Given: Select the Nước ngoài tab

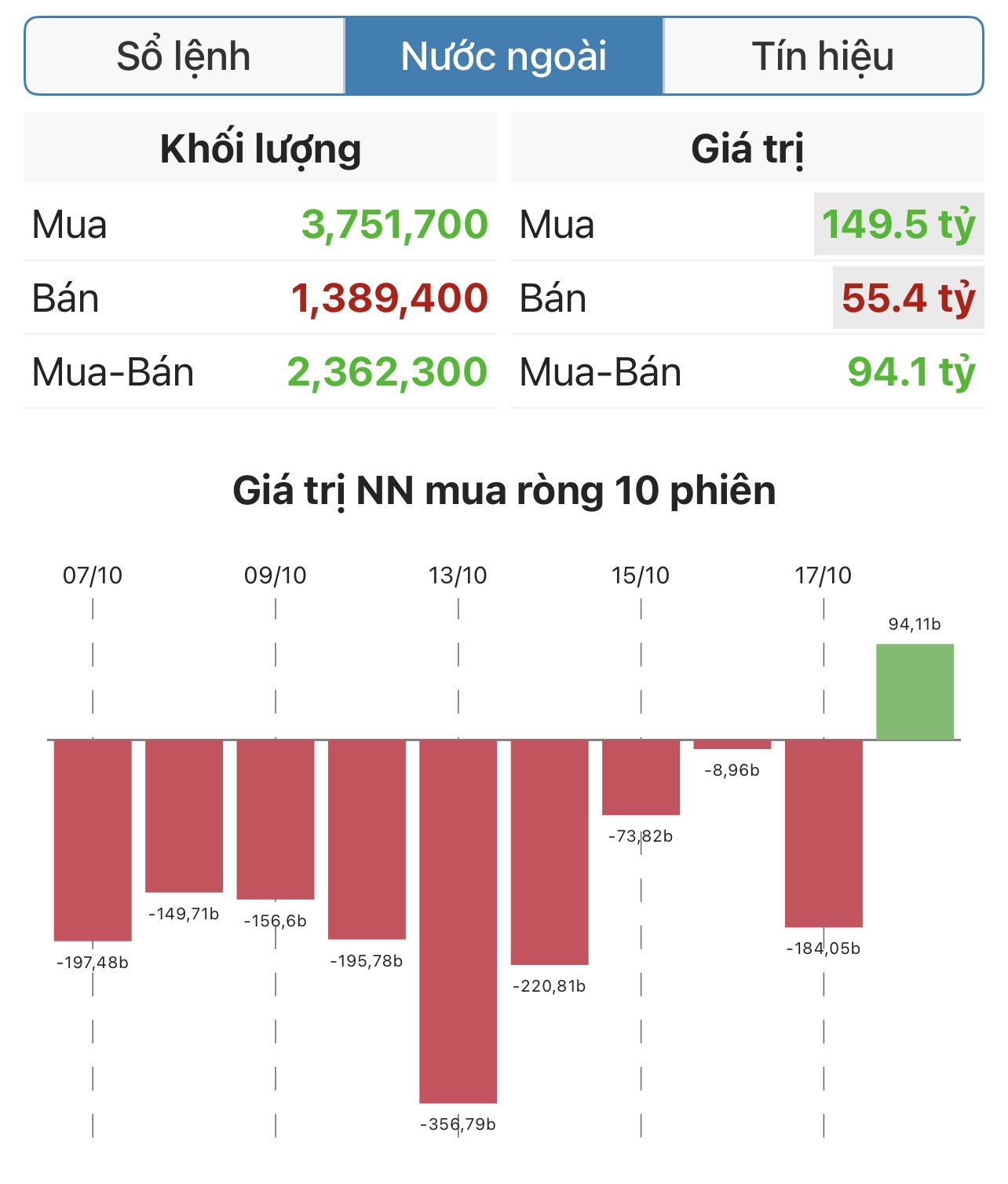Looking at the screenshot, I should coord(504,57).
